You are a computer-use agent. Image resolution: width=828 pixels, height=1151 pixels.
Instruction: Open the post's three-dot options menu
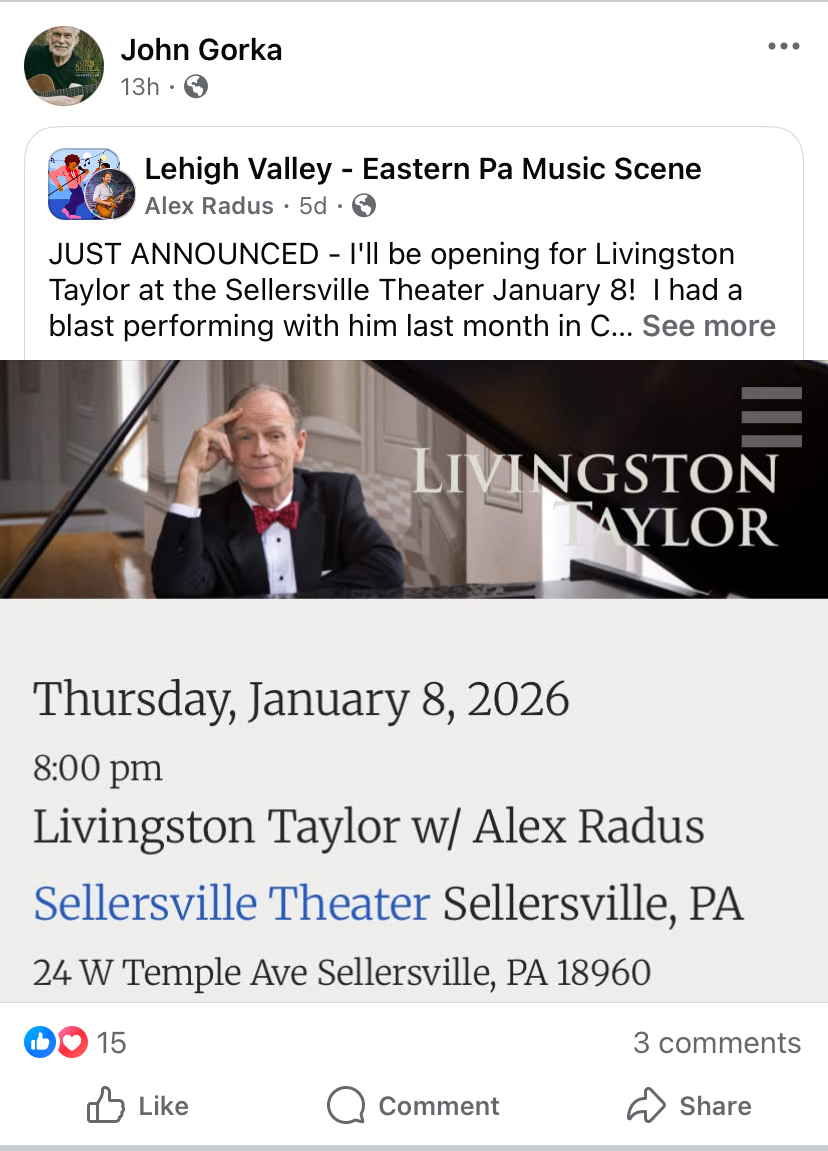pyautogui.click(x=783, y=47)
